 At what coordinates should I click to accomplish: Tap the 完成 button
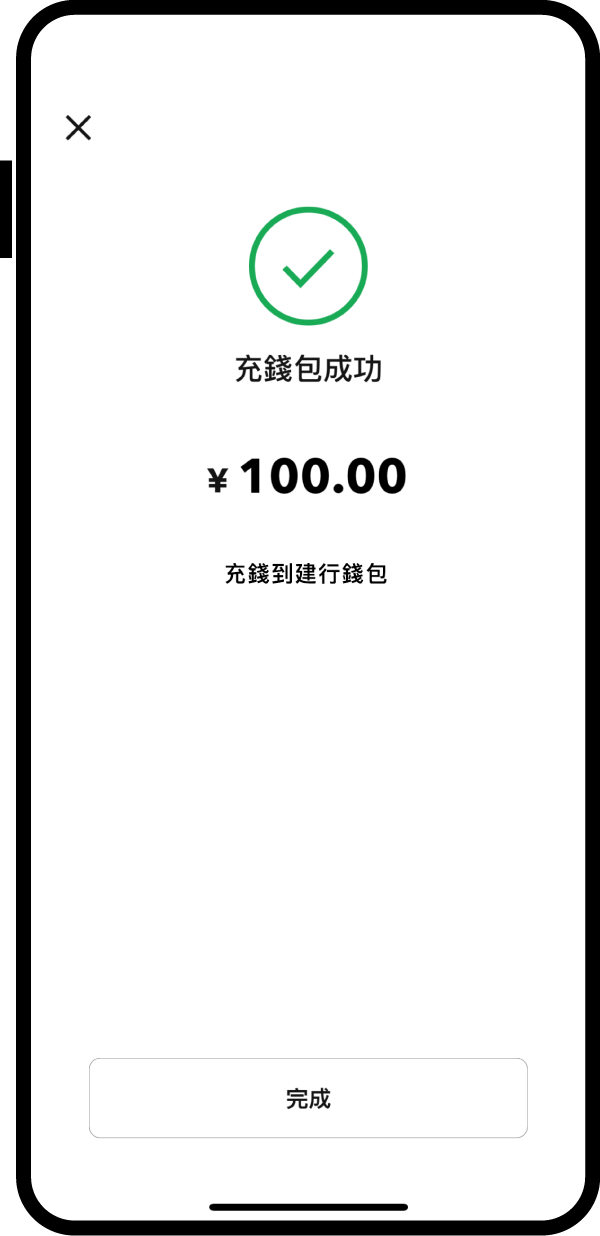pos(308,1098)
